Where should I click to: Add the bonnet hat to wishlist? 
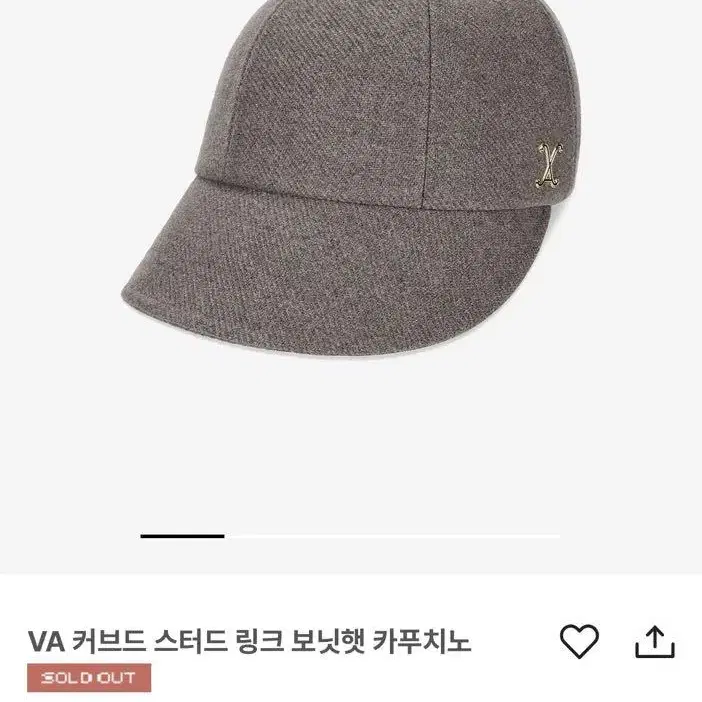579,640
